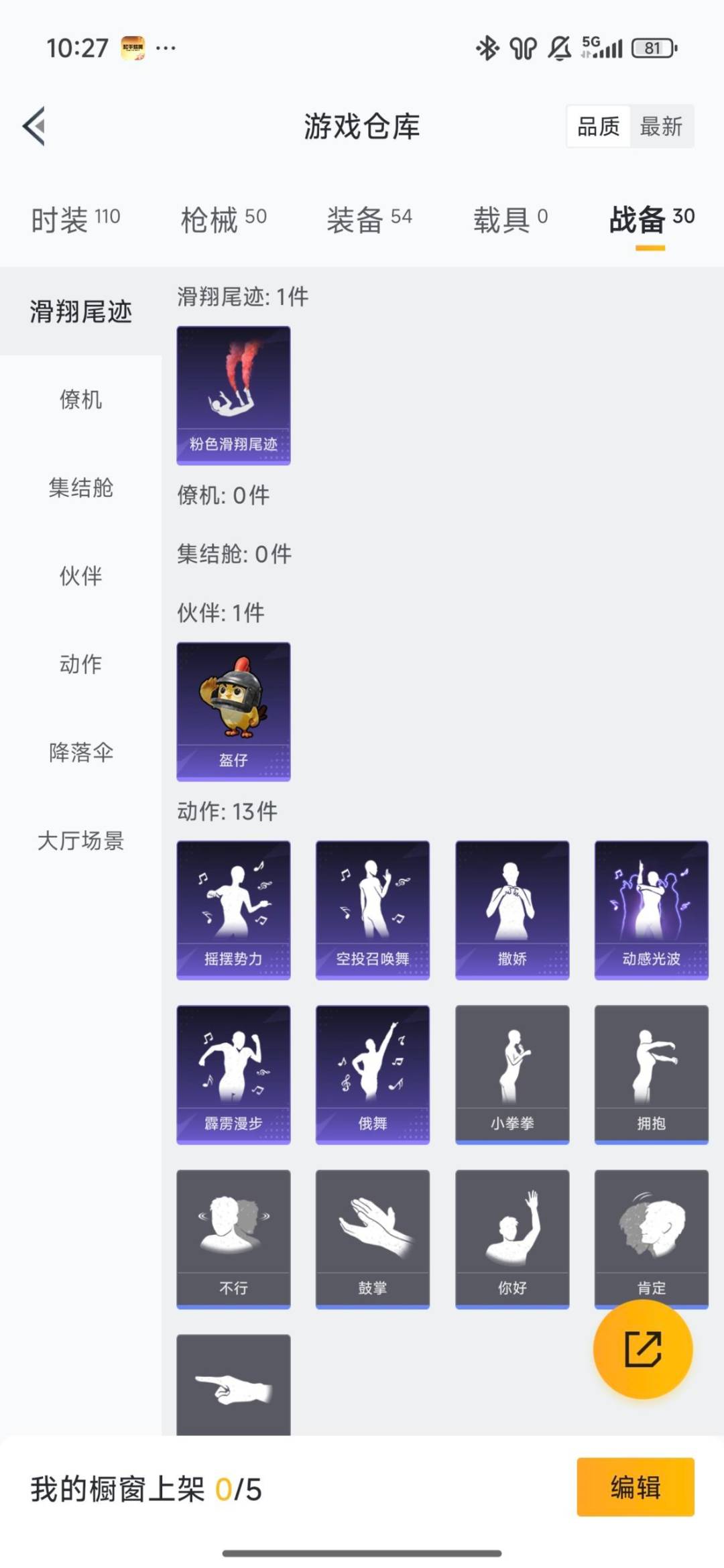Select the 空投召唤舞 emote
The image size is (724, 1568).
click(x=373, y=909)
